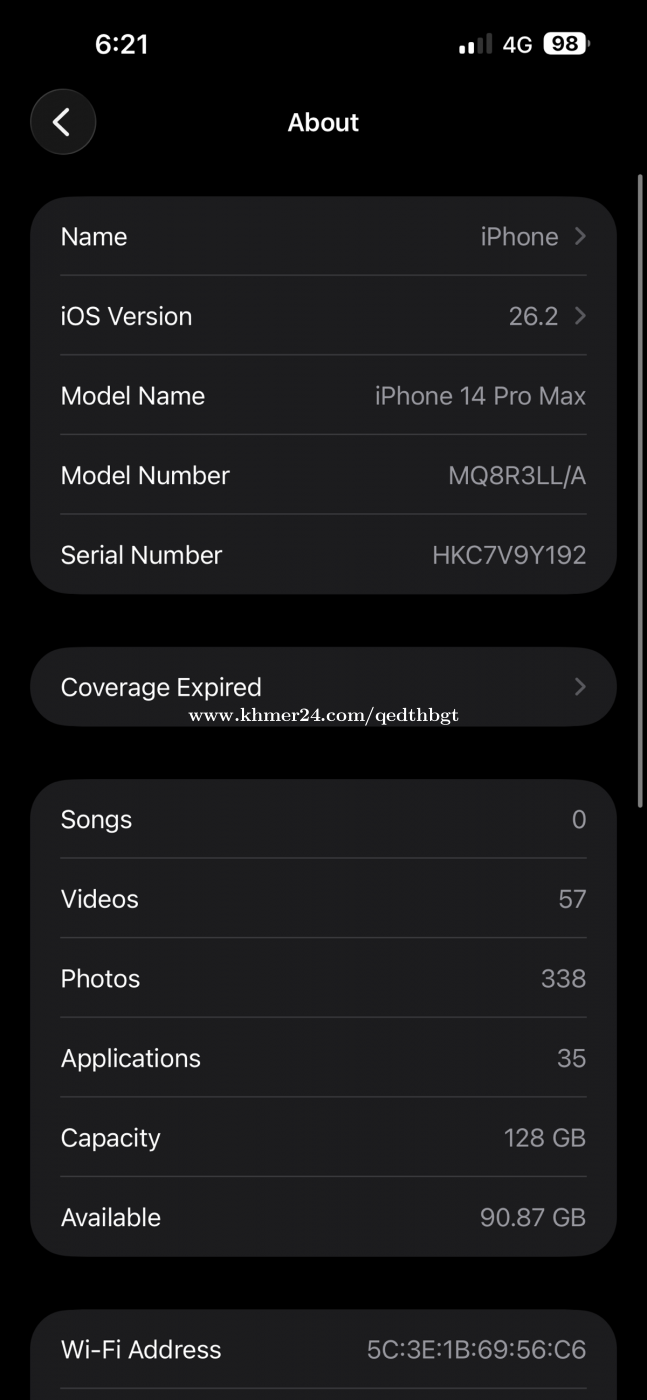Open the Name row to rename iPhone
647x1400 pixels.
[323, 237]
